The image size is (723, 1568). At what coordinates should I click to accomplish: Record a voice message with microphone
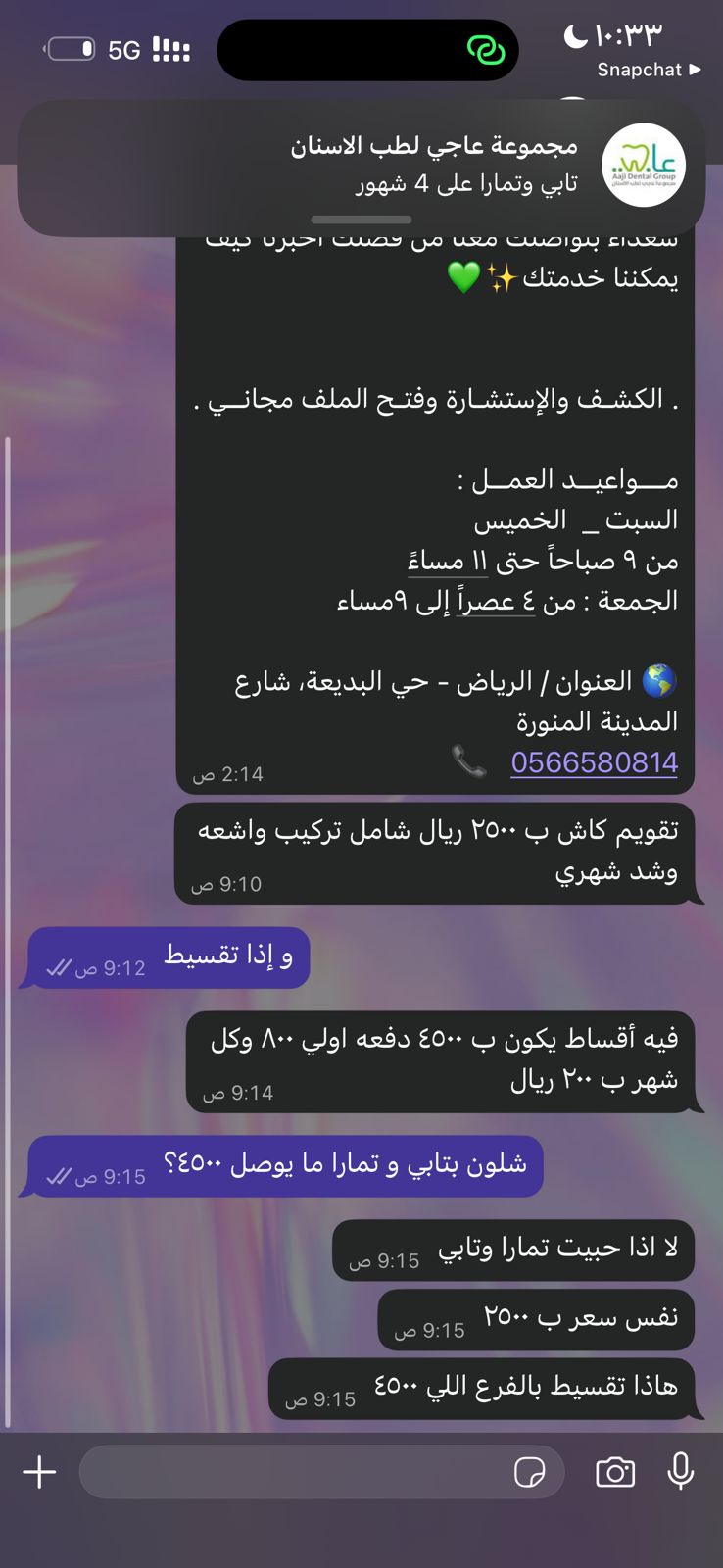pos(681,1472)
